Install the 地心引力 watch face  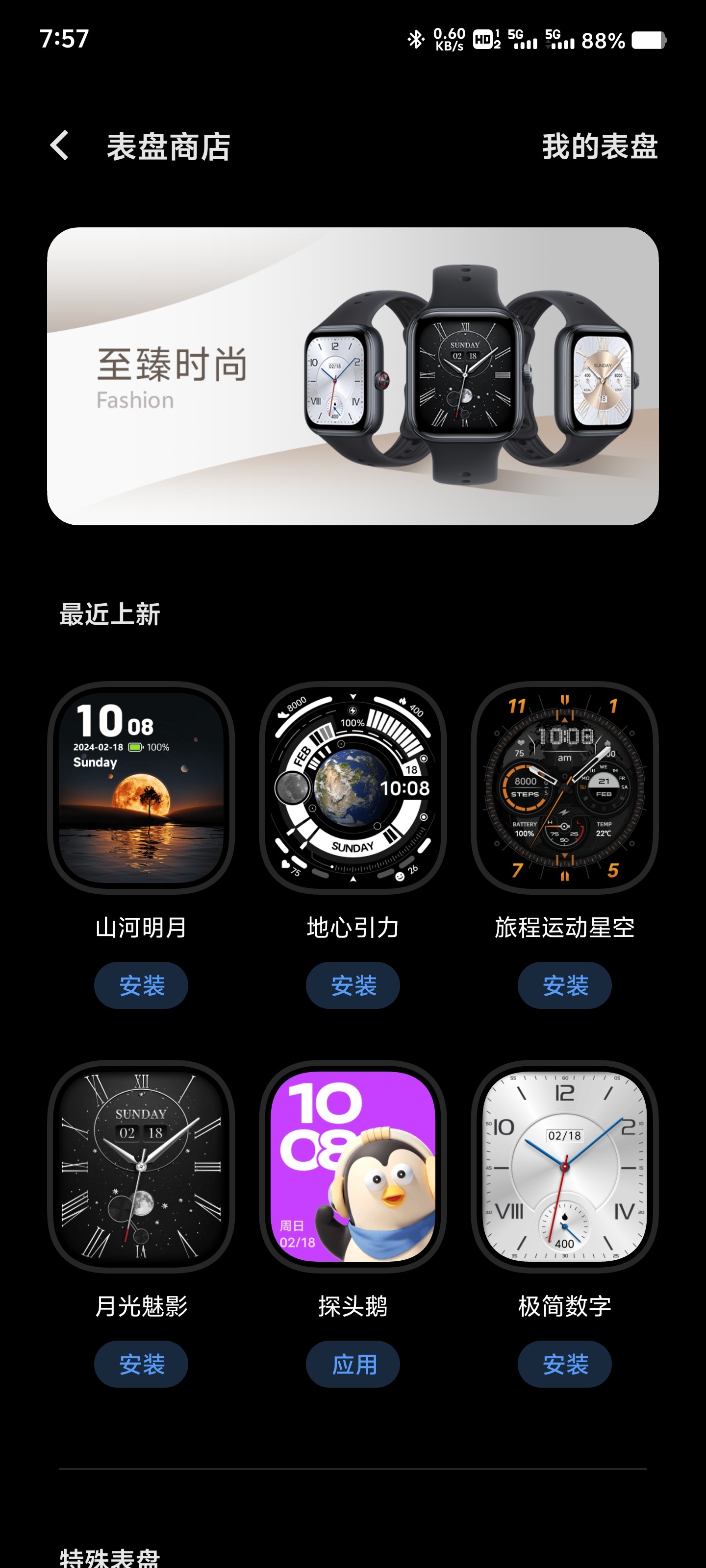coord(353,985)
